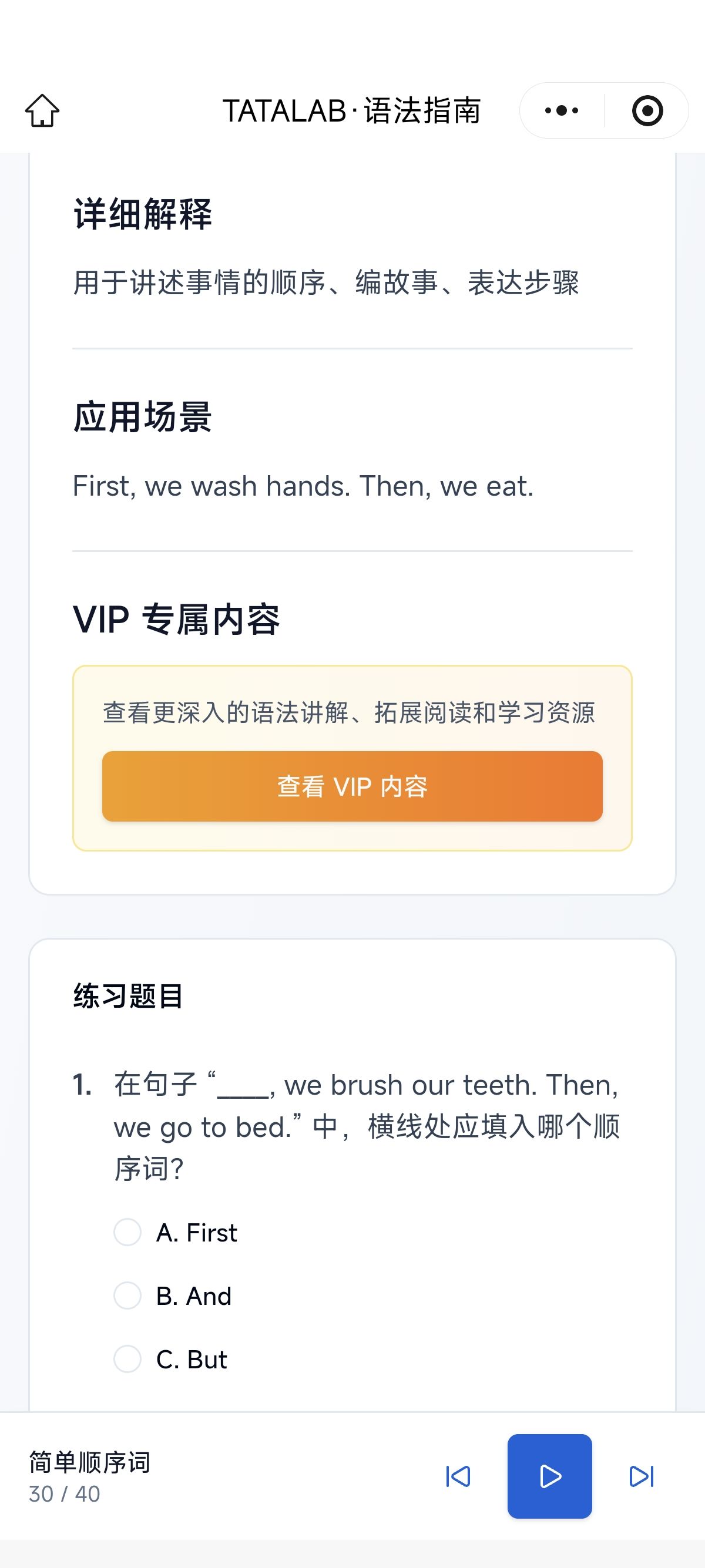Close the mini program with the circle button

tap(647, 111)
